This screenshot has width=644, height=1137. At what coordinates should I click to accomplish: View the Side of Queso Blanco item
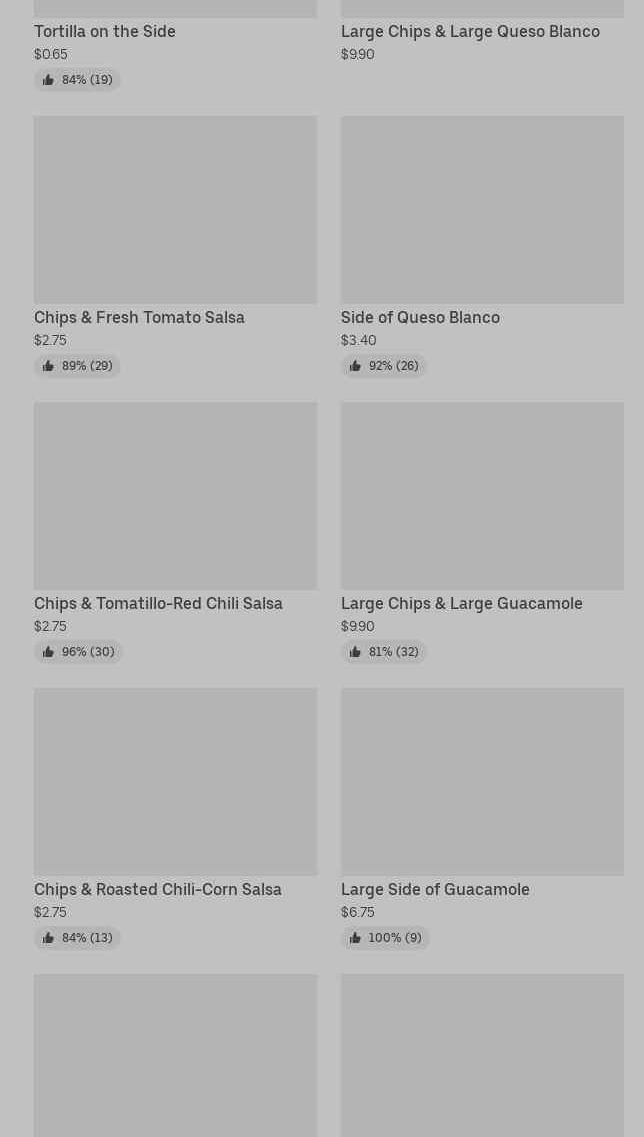click(420, 317)
